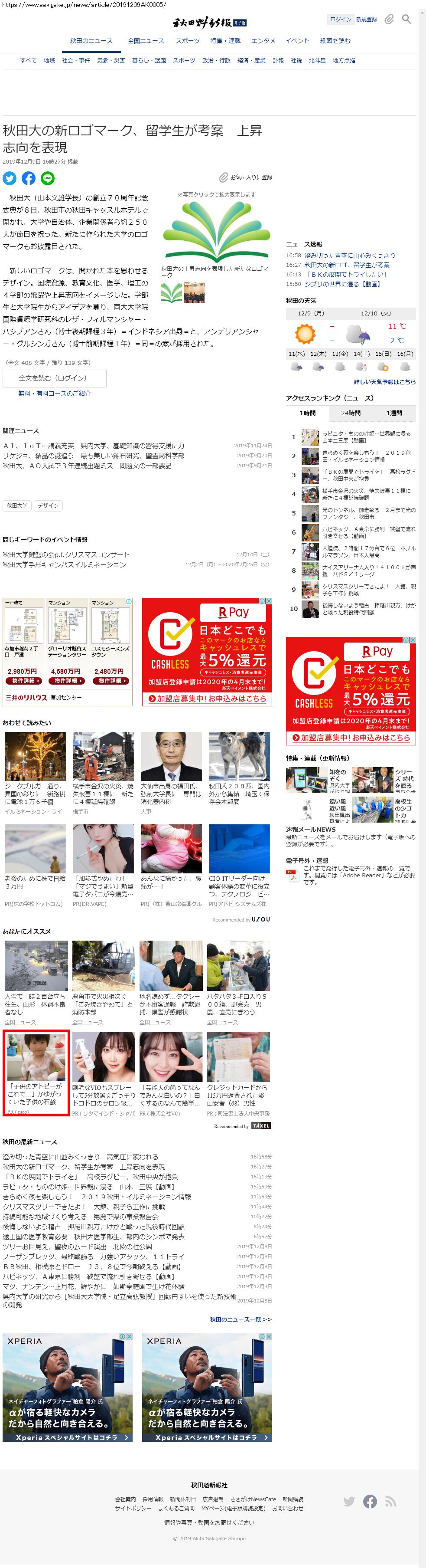426x1568 pixels.
Task: Open 新規登録 registration link
Action: tap(366, 20)
